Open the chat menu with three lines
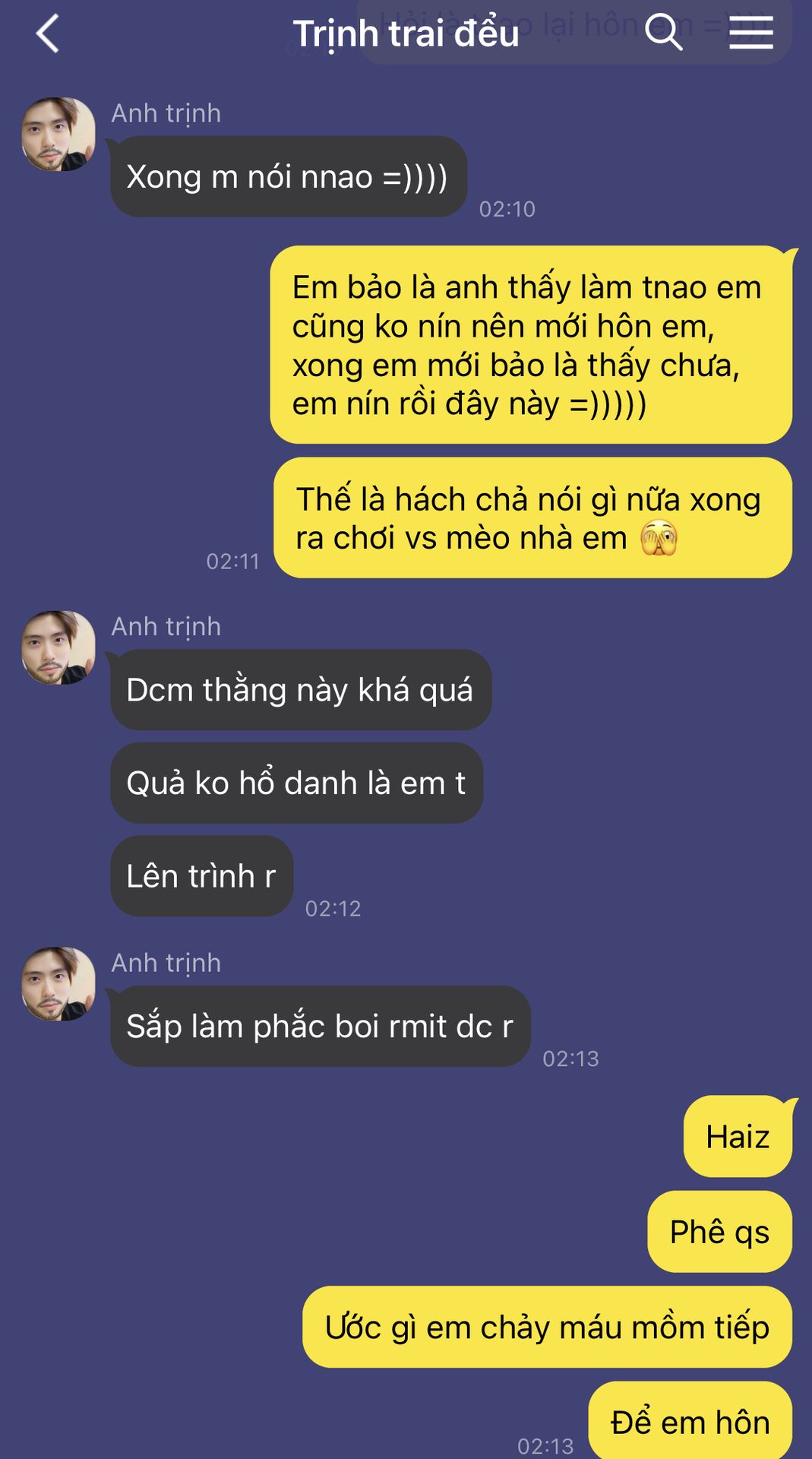This screenshot has width=812, height=1459. click(750, 33)
